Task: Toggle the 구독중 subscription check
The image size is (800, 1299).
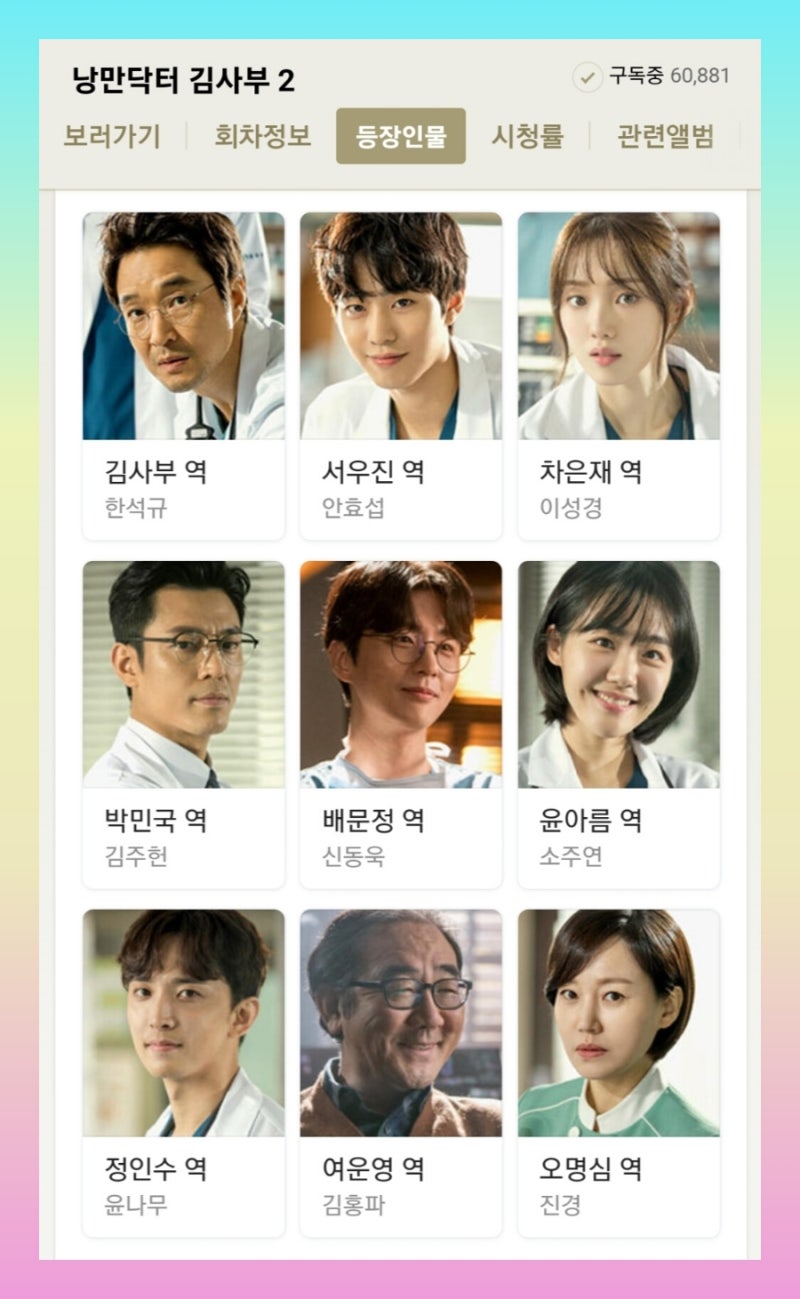Action: [587, 77]
